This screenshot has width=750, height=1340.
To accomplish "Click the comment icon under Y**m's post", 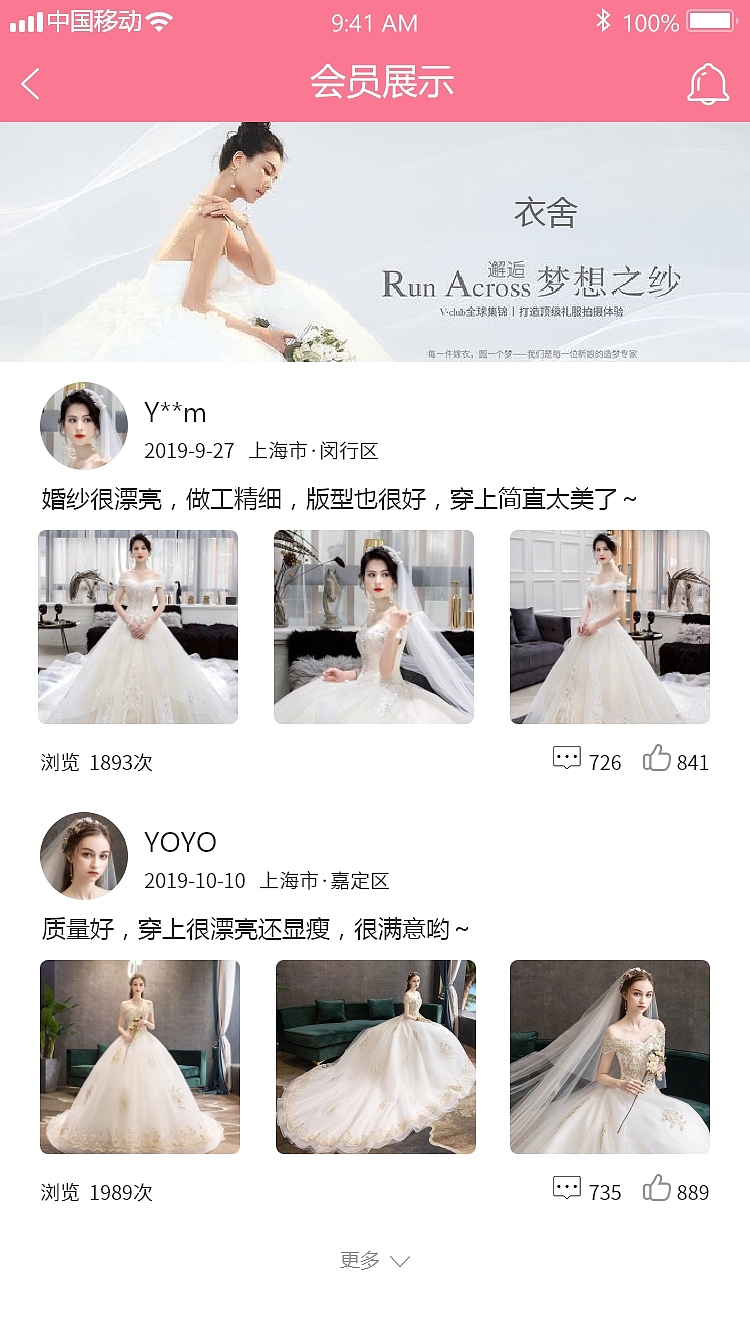I will pos(566,758).
